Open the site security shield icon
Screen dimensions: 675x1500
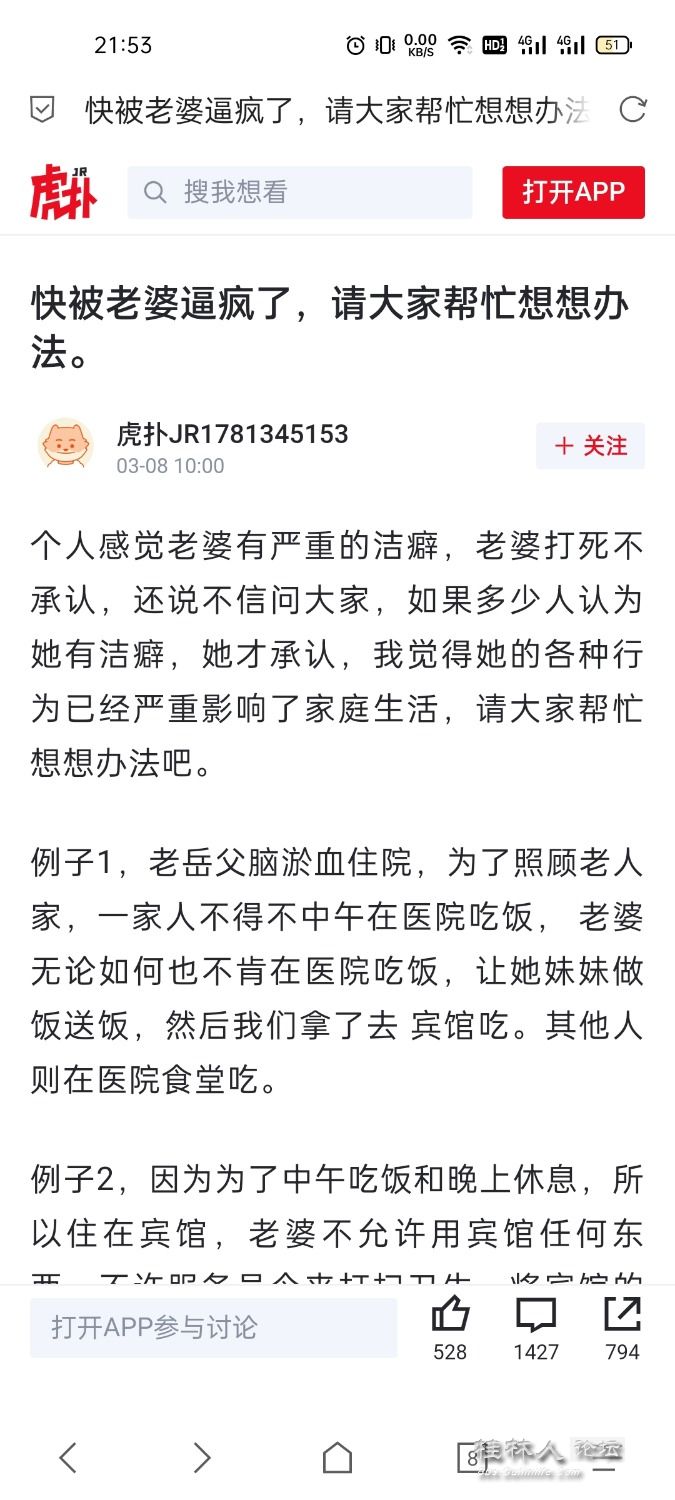click(x=42, y=110)
